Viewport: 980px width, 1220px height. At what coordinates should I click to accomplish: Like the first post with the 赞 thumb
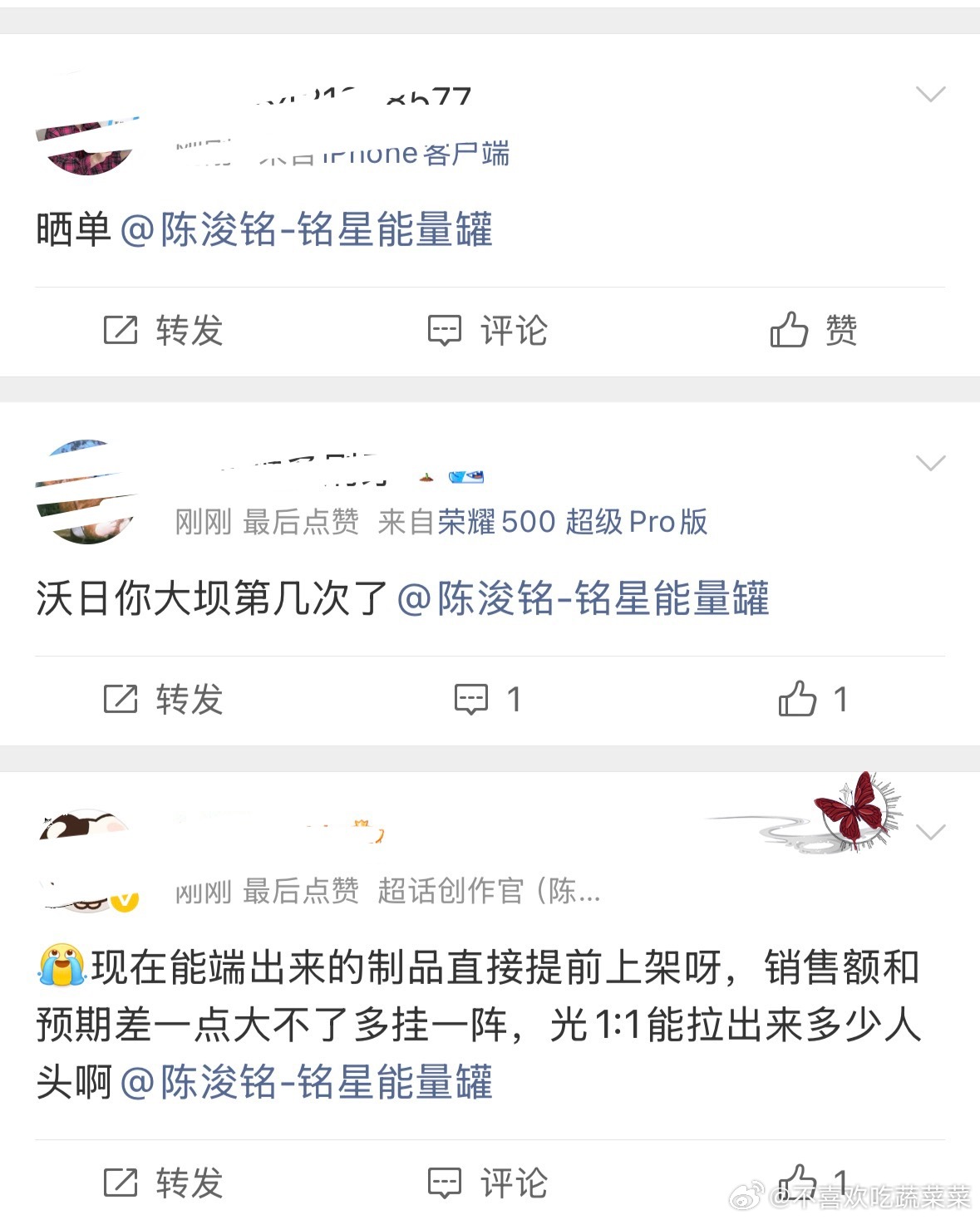[x=791, y=329]
